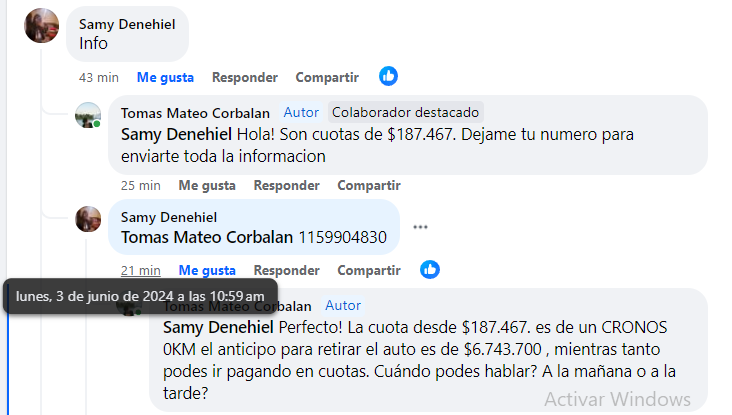Tap Samy Denehiel mention in CRONOS reply

tap(219, 327)
